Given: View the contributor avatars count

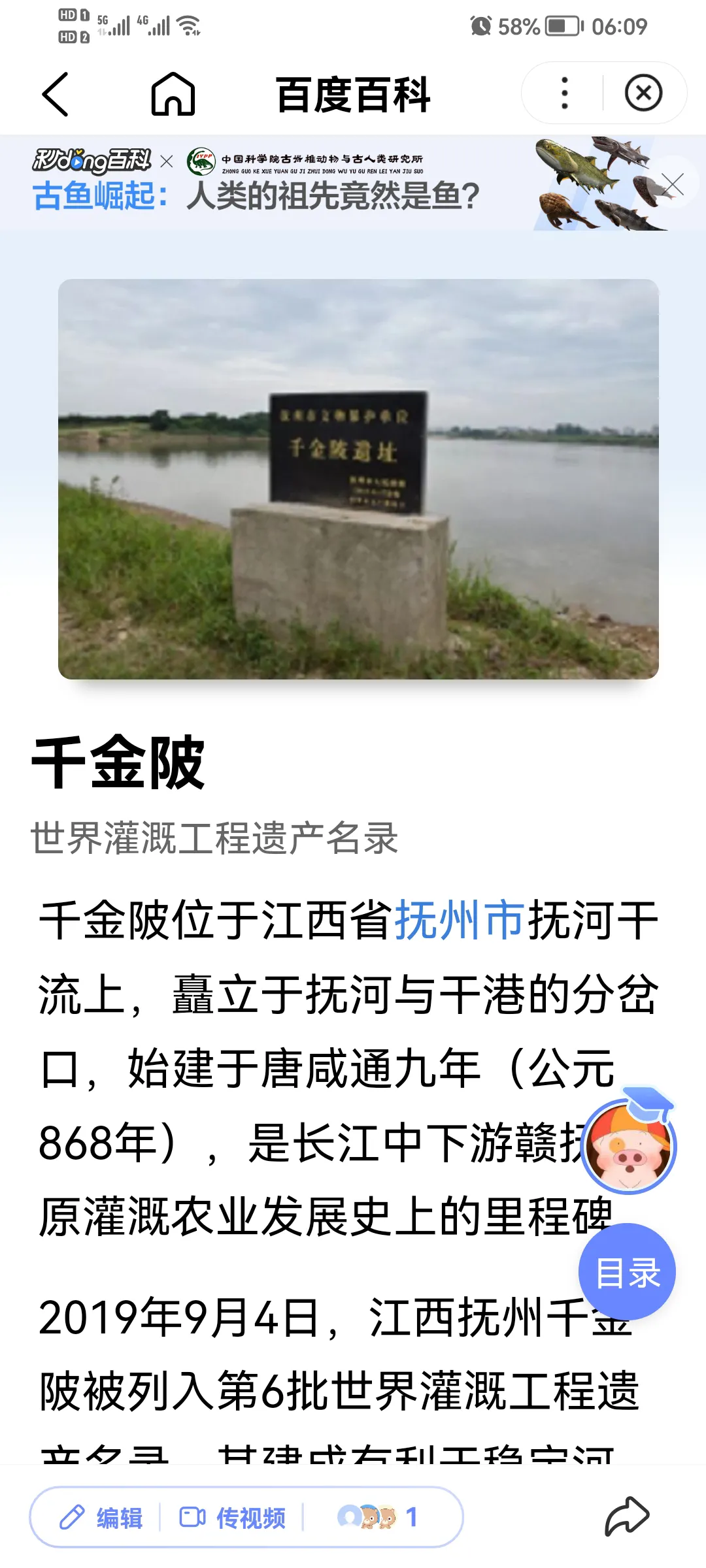Looking at the screenshot, I should coord(378,1517).
